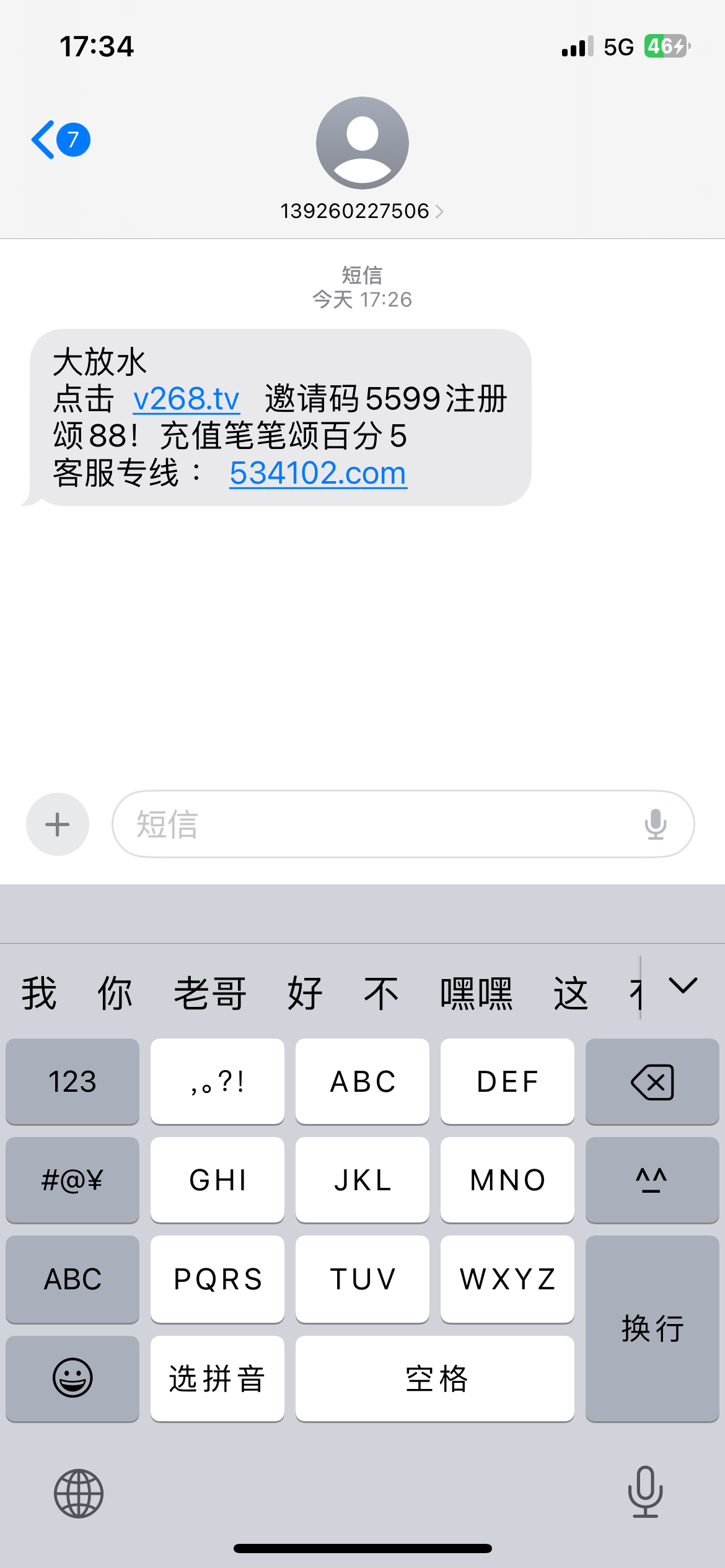Tap the 选拼音 key

pos(217,1379)
